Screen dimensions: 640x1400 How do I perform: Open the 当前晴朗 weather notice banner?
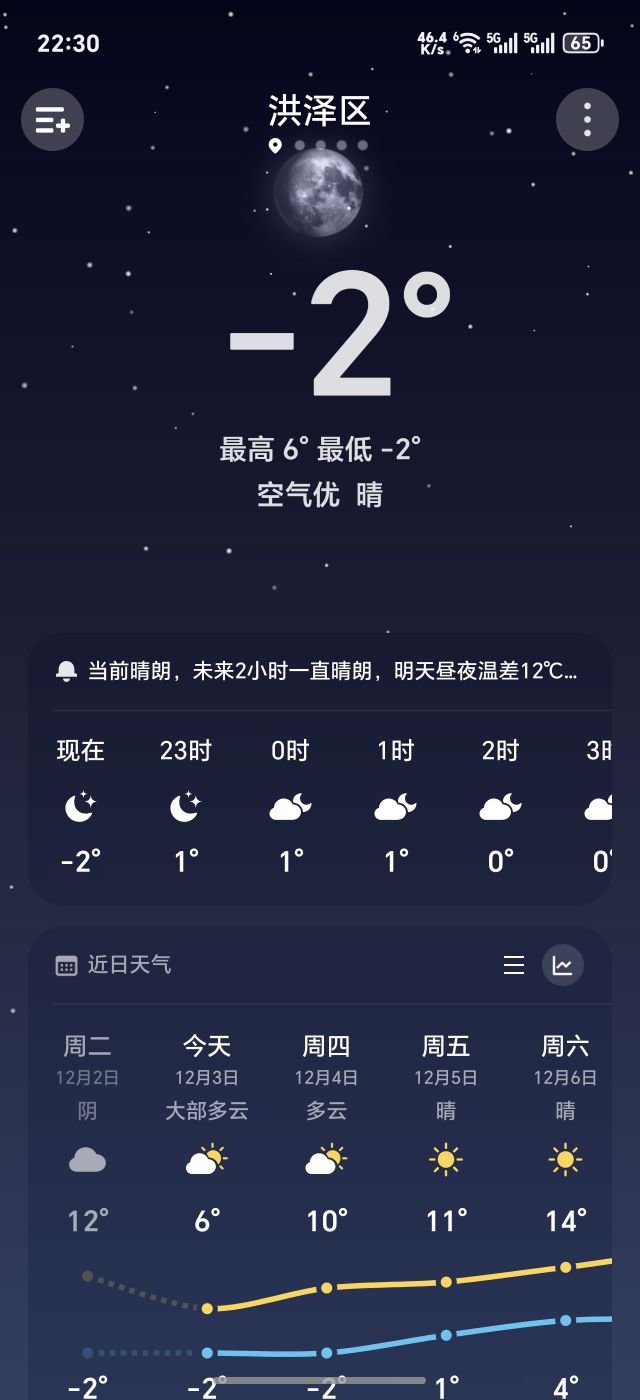pyautogui.click(x=318, y=671)
